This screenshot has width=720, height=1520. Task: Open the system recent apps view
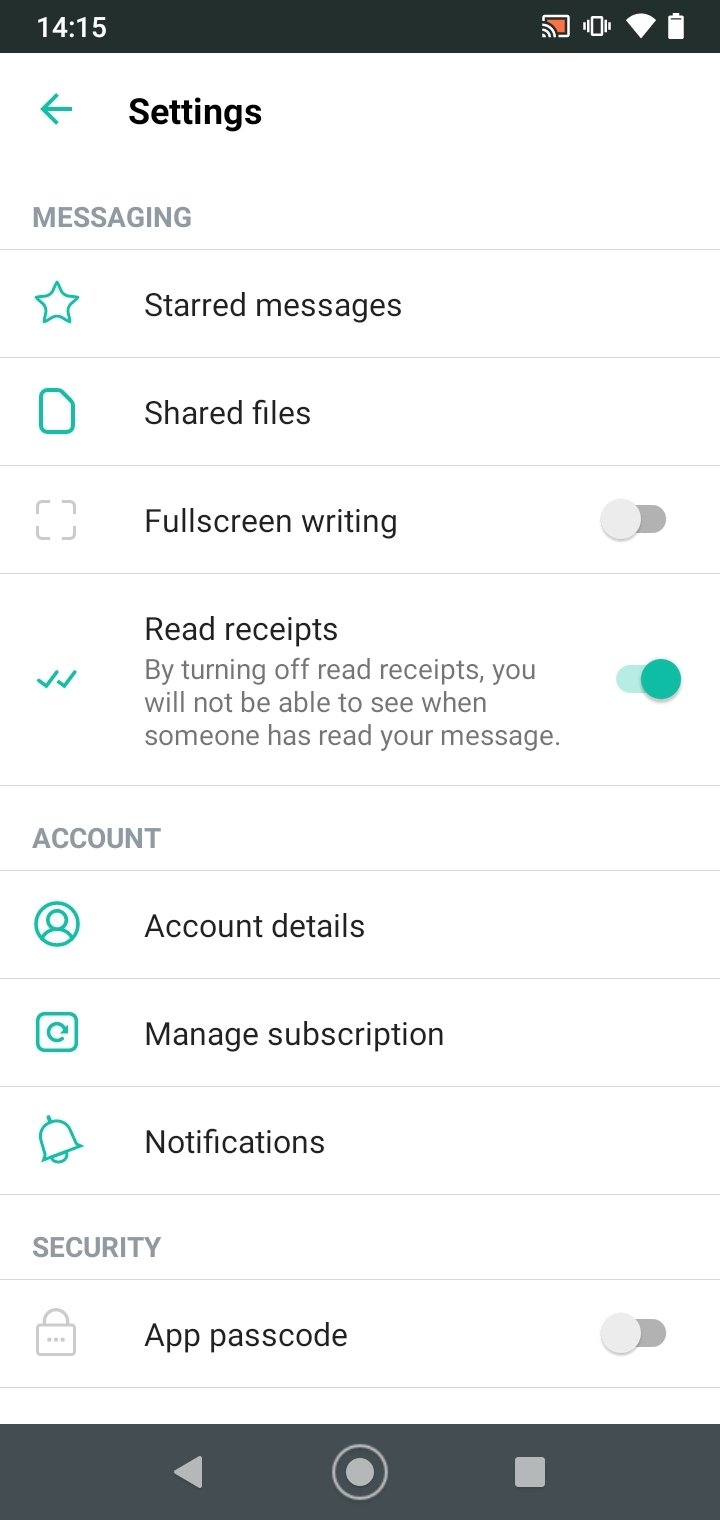coord(529,1471)
